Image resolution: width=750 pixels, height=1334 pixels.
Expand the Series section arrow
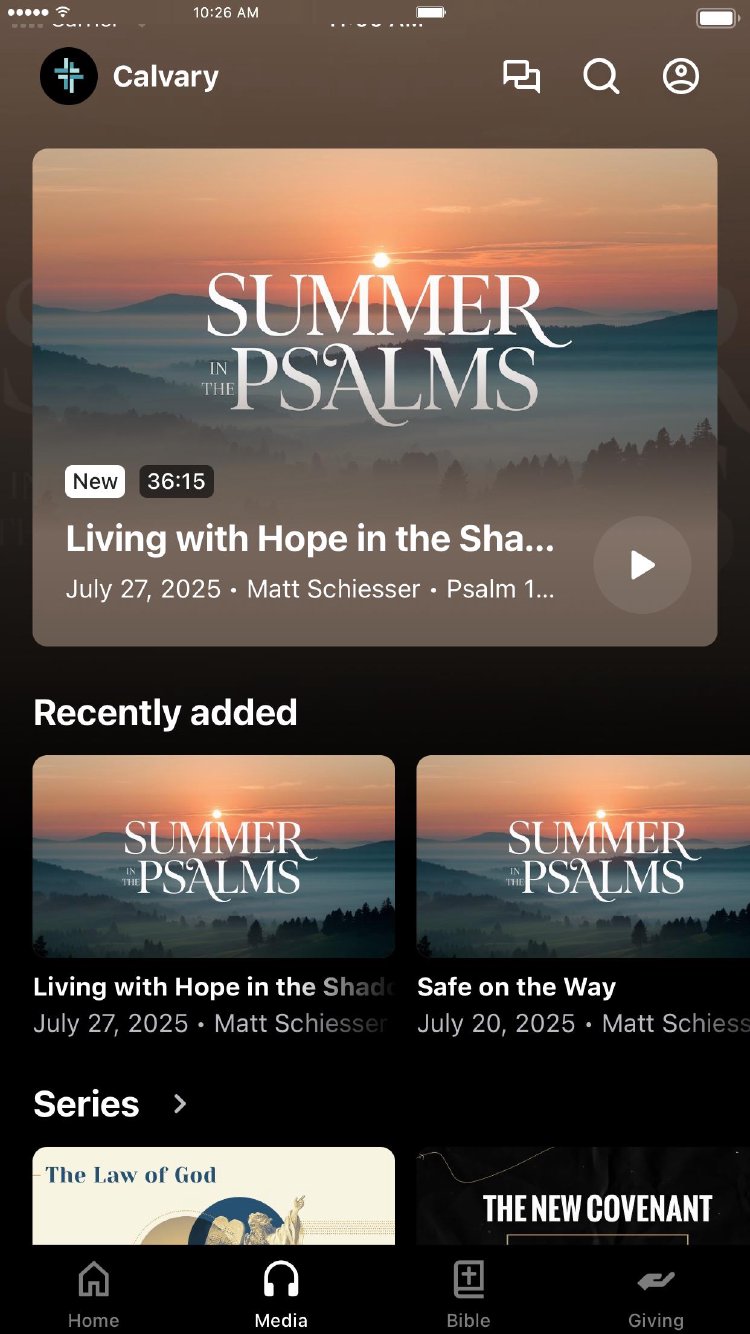pos(180,1104)
